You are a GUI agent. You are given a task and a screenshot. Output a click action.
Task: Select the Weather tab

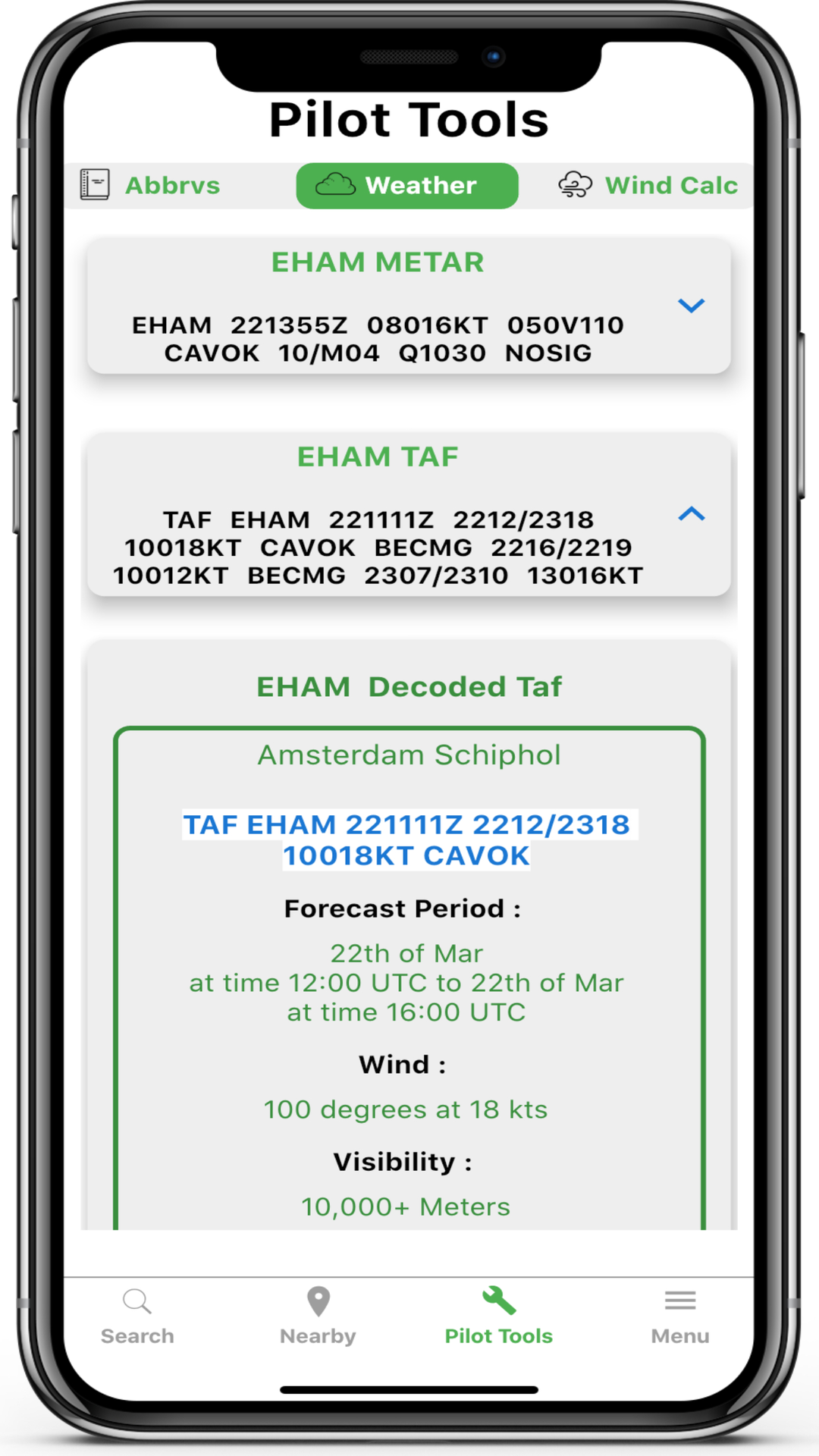pyautogui.click(x=407, y=185)
